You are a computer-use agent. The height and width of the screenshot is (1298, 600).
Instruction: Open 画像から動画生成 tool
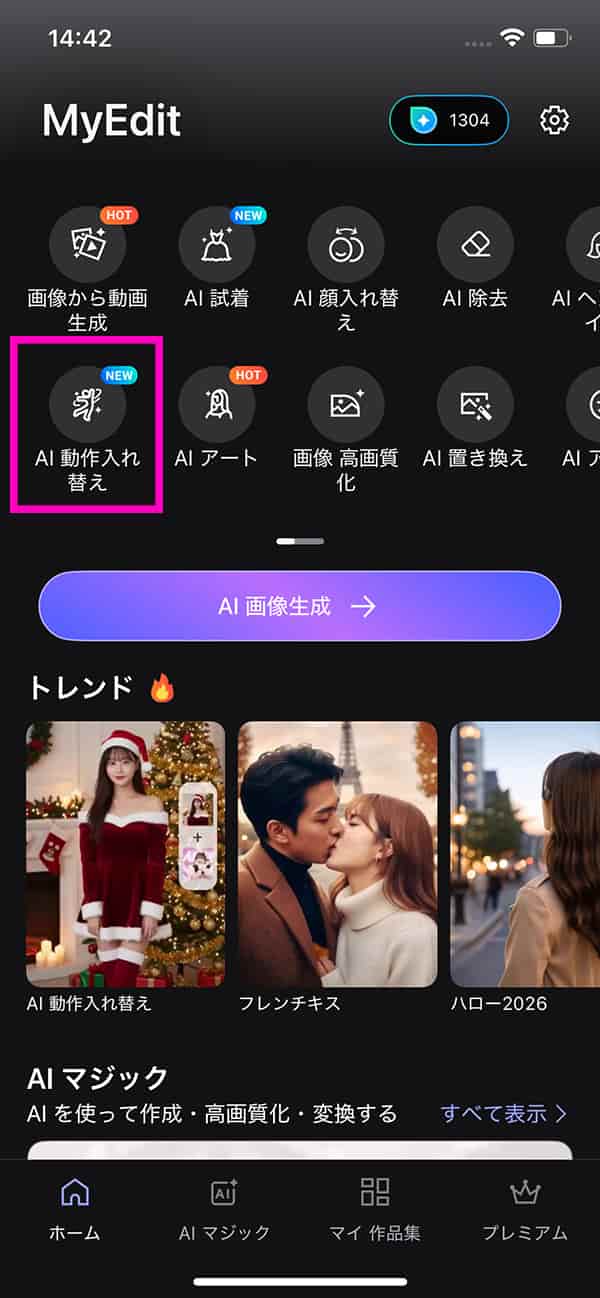coord(88,245)
